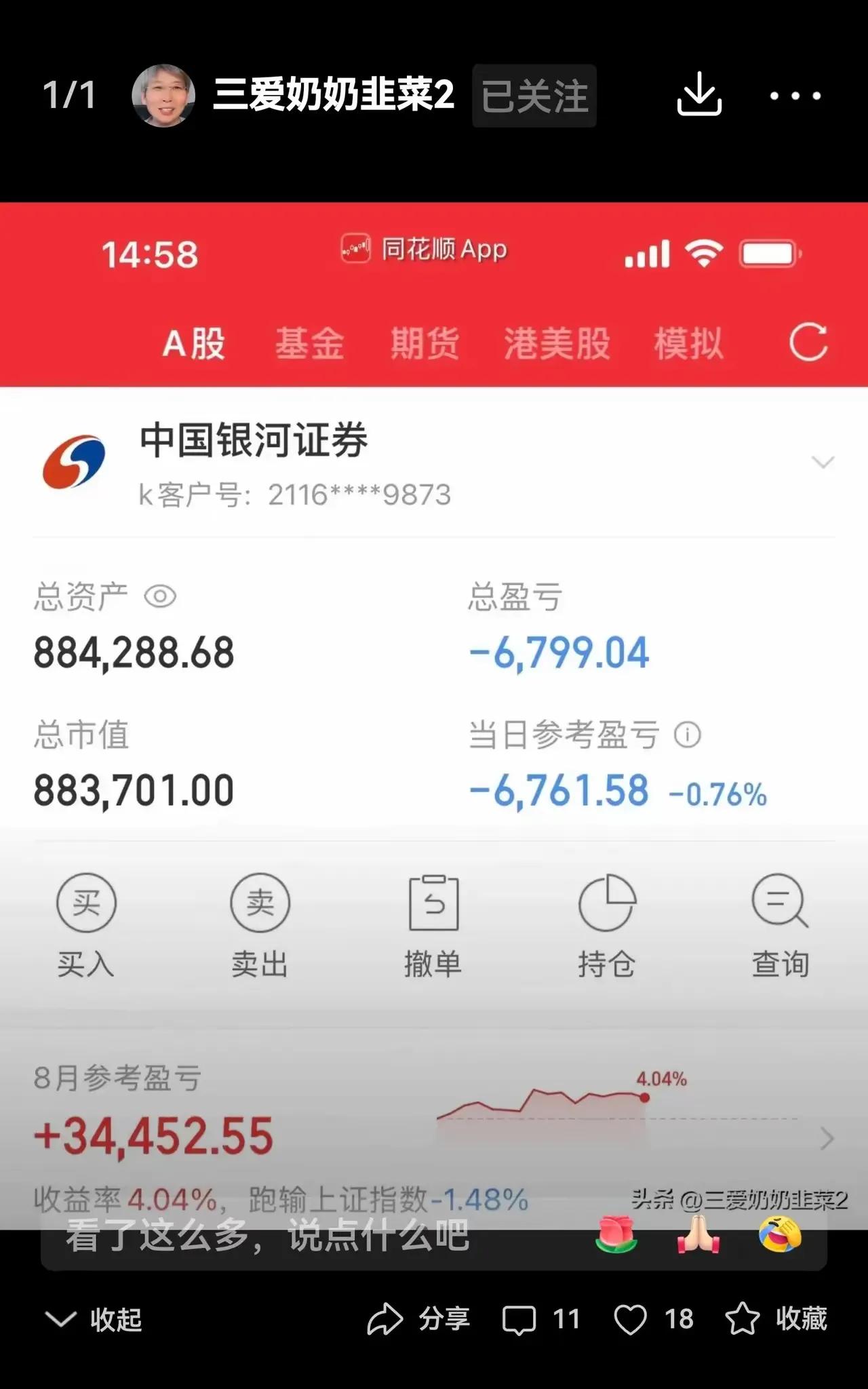Tap the info icon beside 当日参考盈亏
The width and height of the screenshot is (868, 1389).
[688, 735]
